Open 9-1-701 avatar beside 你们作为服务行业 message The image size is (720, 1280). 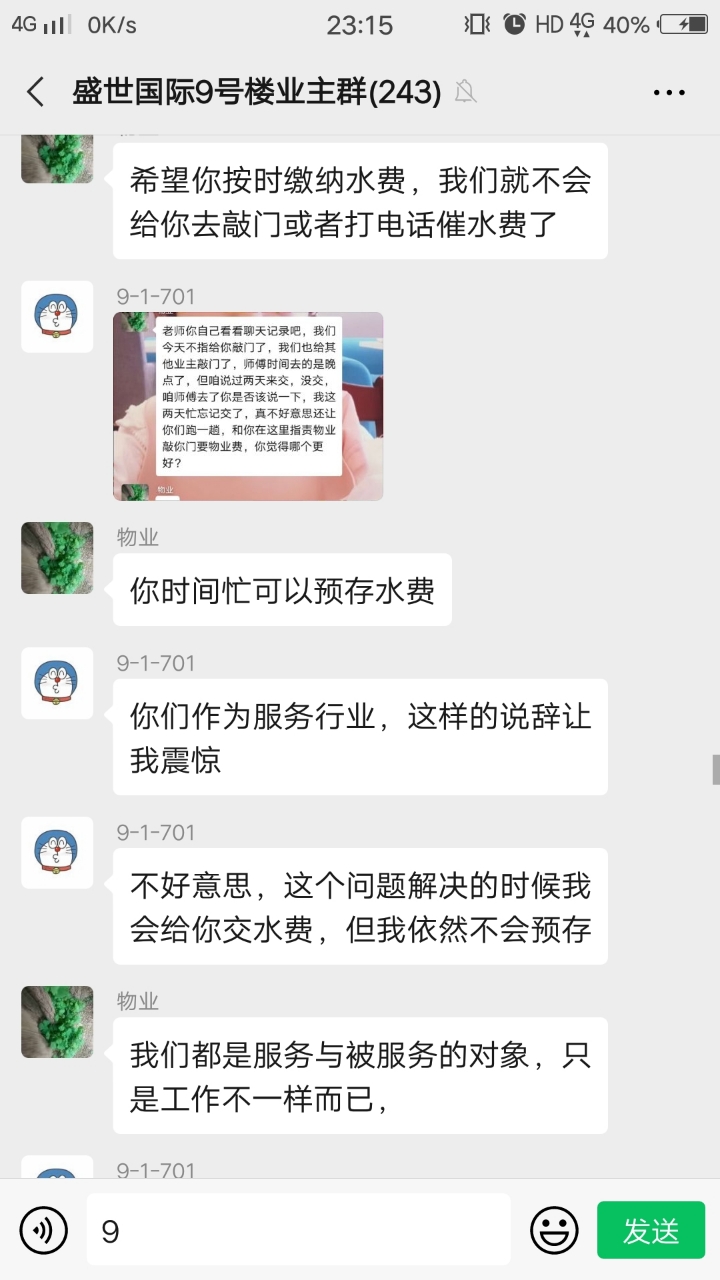tap(57, 683)
